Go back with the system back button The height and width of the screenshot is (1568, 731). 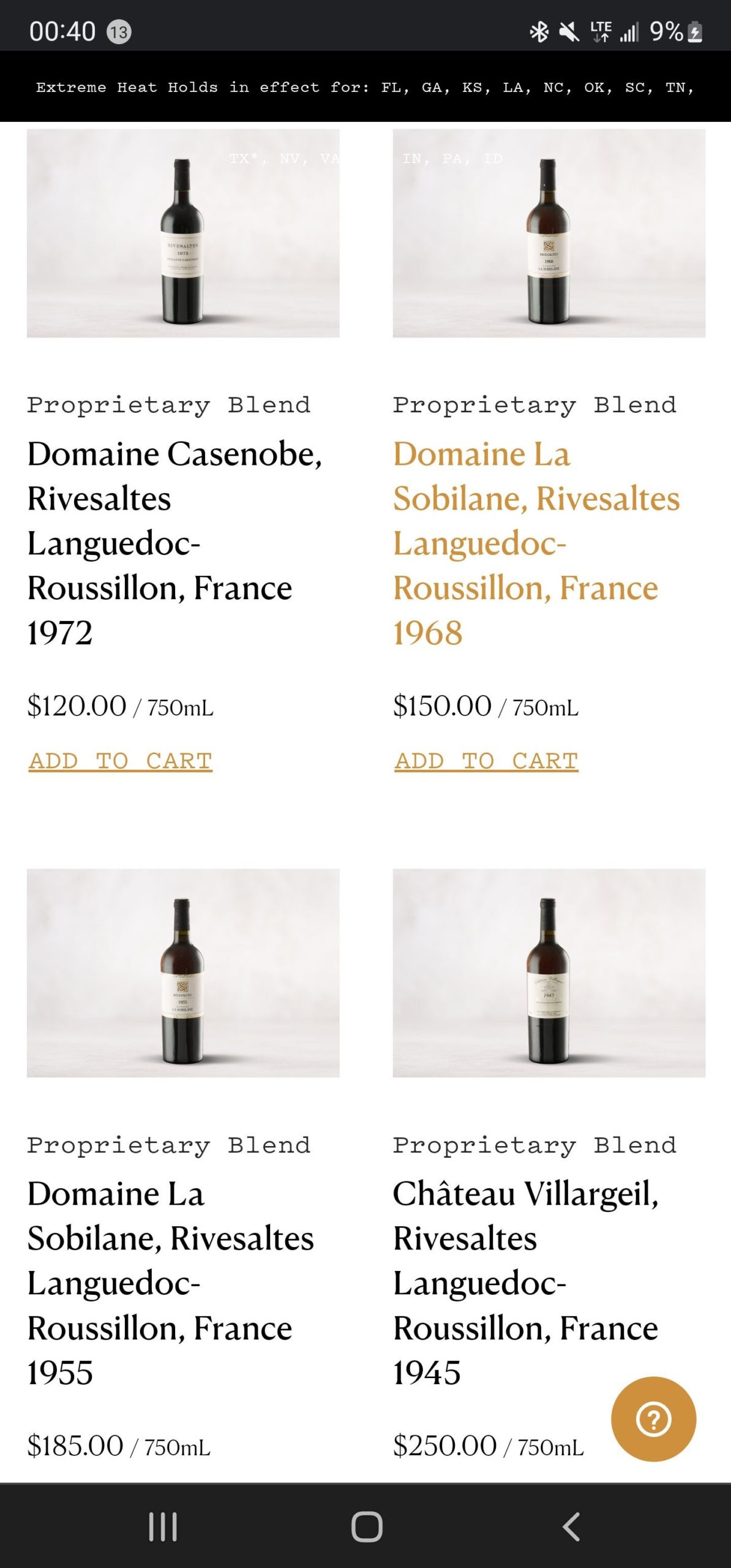[571, 1526]
